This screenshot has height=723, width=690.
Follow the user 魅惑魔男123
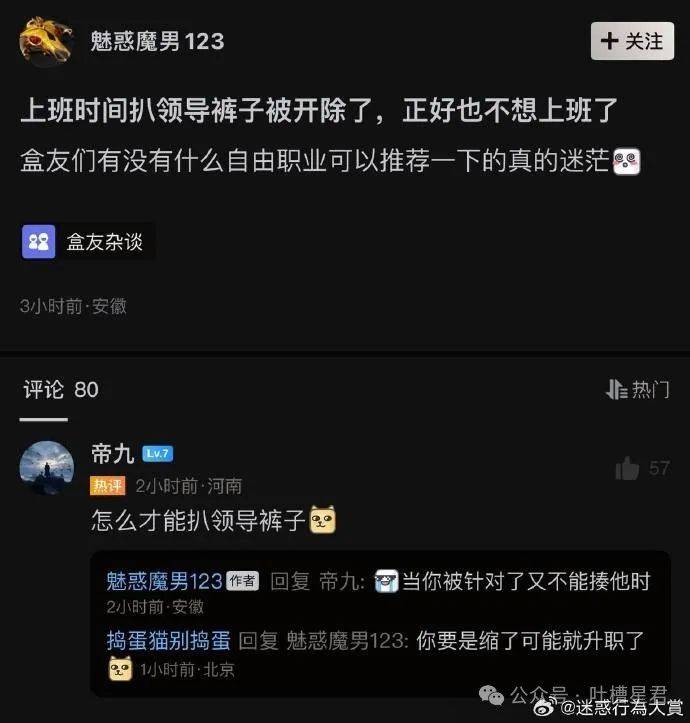click(x=632, y=41)
